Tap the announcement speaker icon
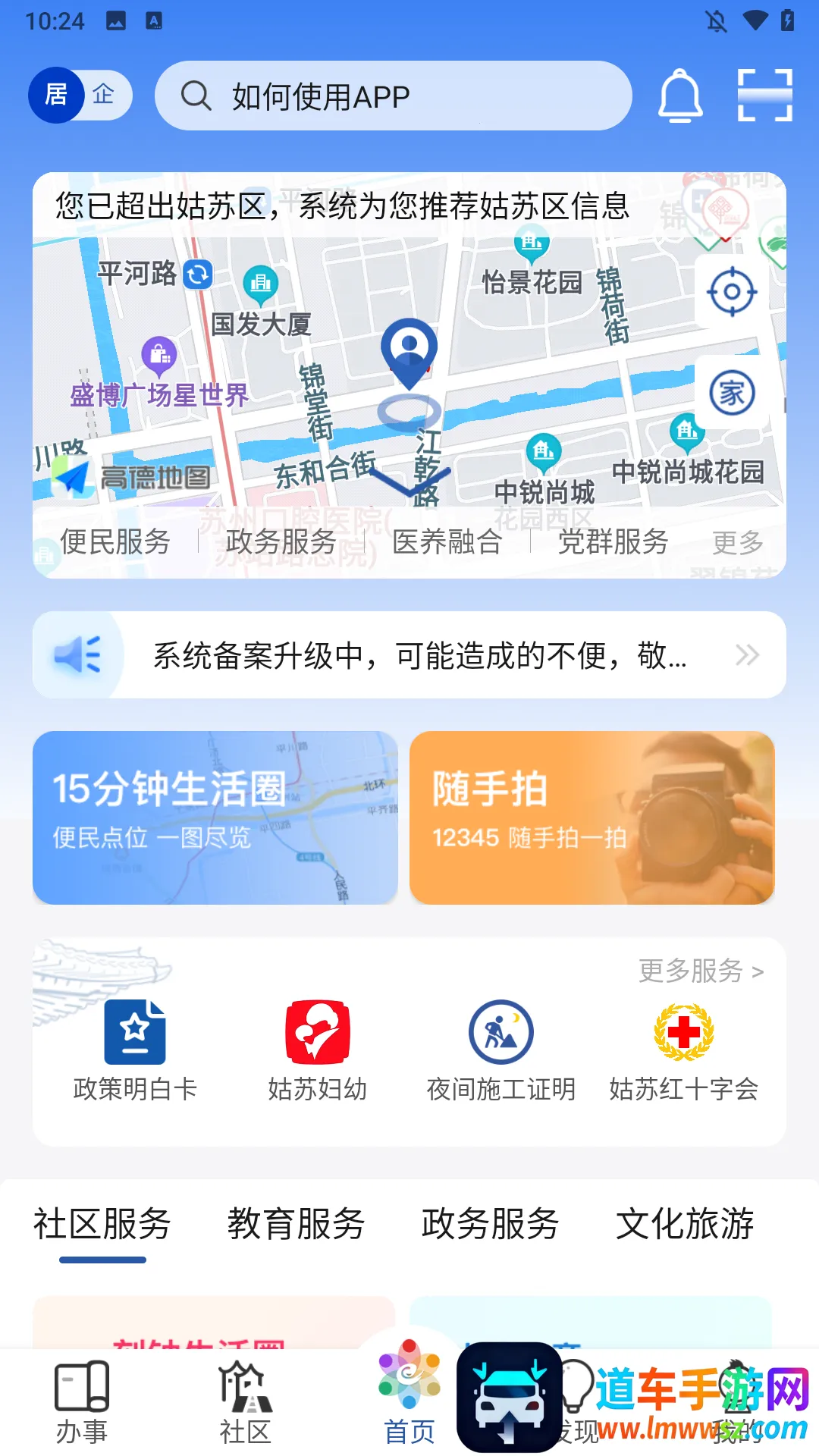 point(78,654)
